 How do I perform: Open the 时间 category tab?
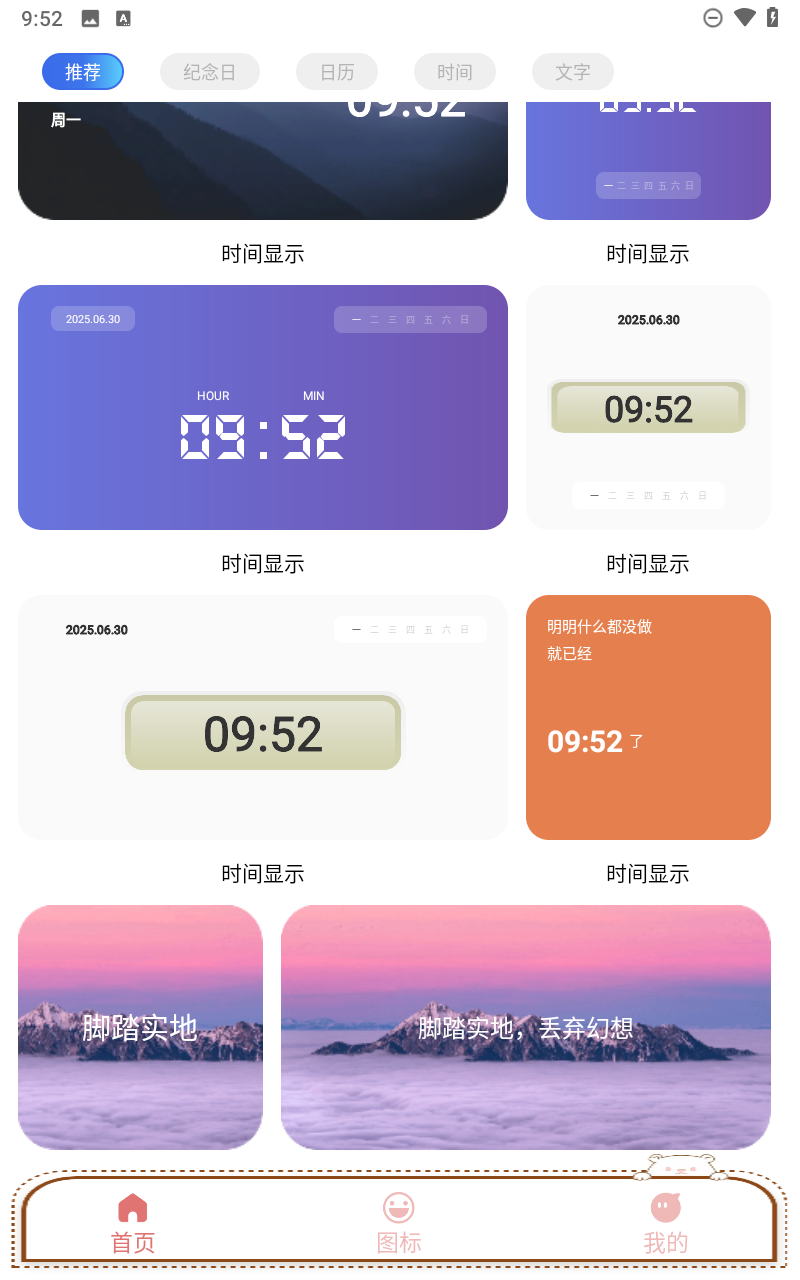pos(455,72)
